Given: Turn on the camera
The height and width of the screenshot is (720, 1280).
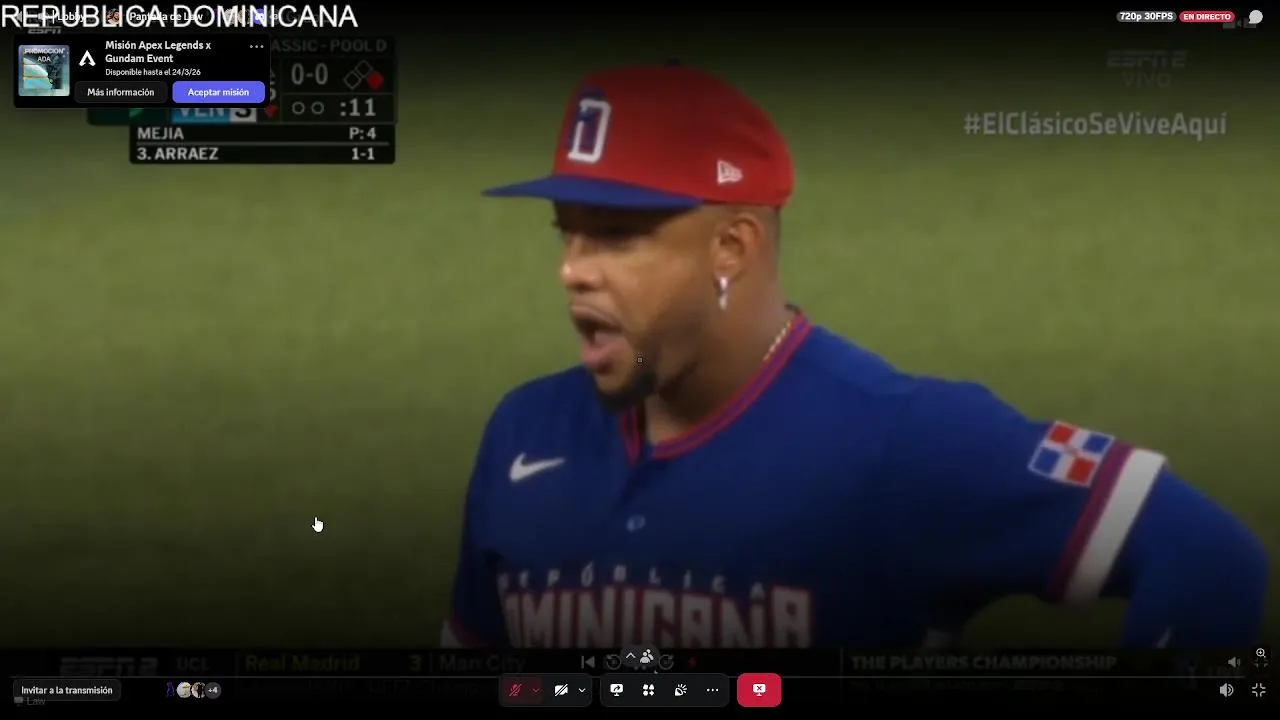Looking at the screenshot, I should point(561,690).
